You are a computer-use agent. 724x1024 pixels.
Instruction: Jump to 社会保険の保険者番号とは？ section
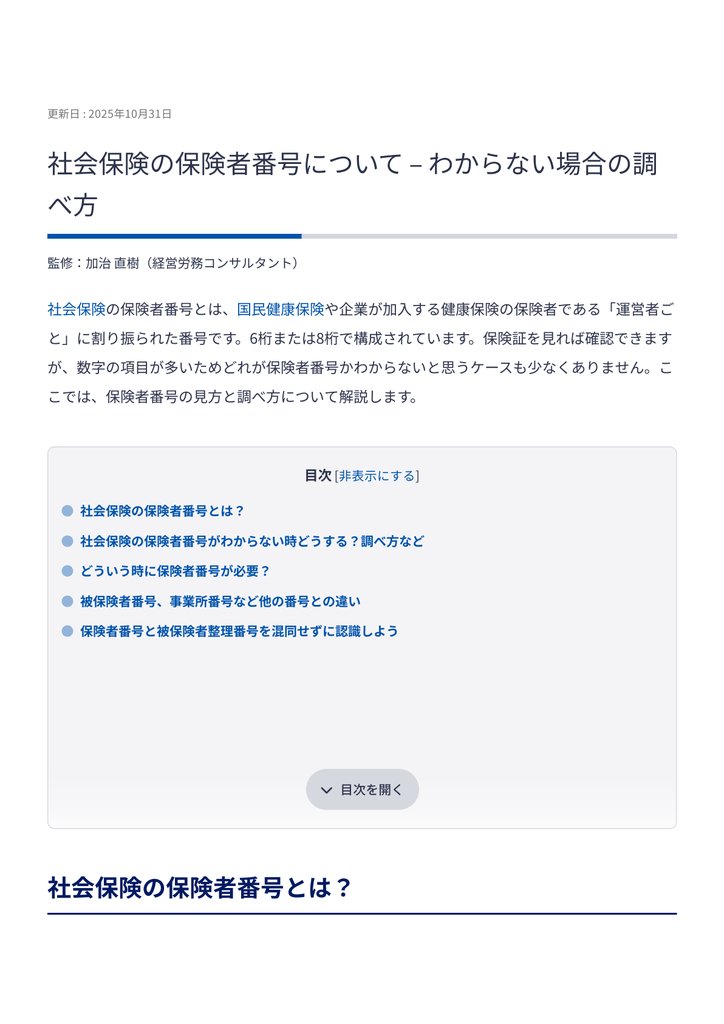pos(162,511)
